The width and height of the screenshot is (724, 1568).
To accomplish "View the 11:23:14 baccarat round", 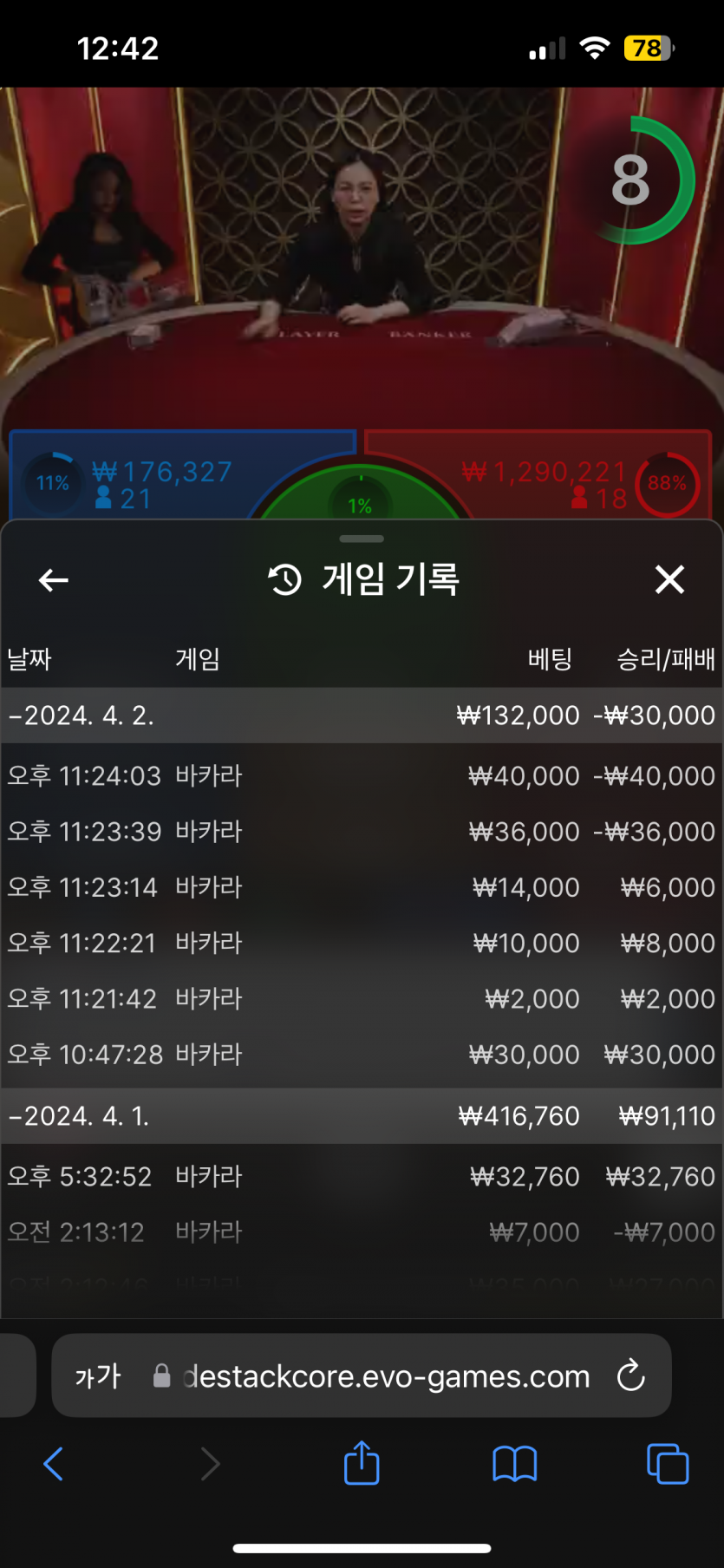I will [x=362, y=887].
